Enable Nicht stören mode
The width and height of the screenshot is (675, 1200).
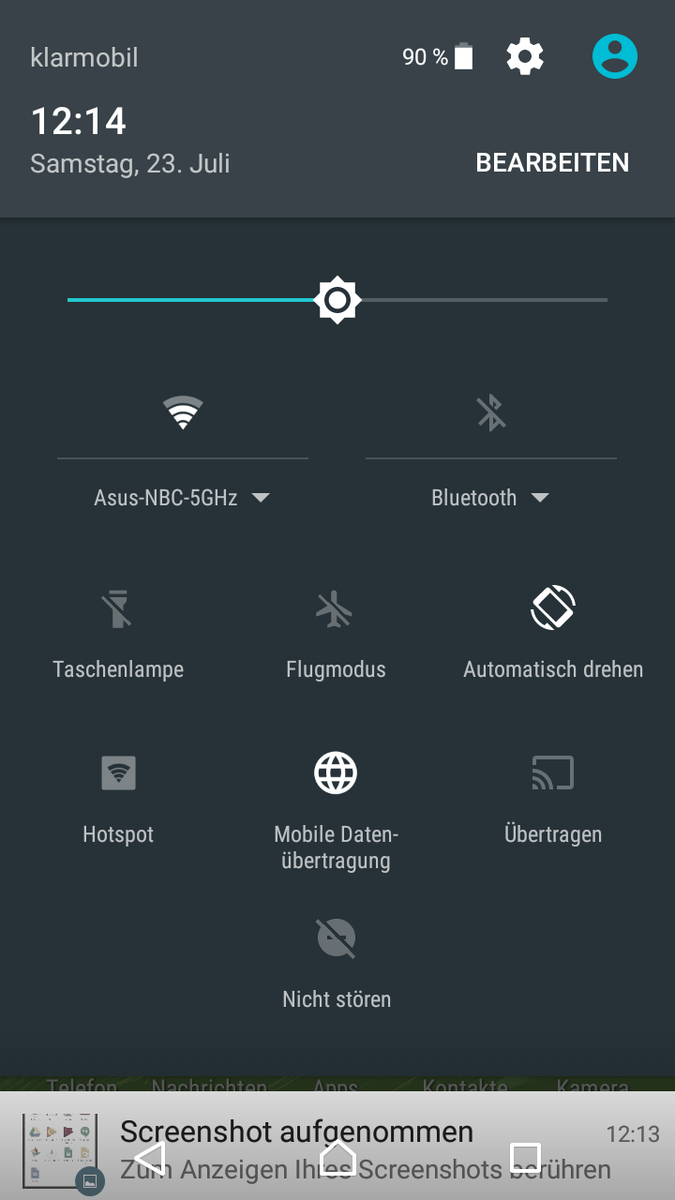click(336, 938)
